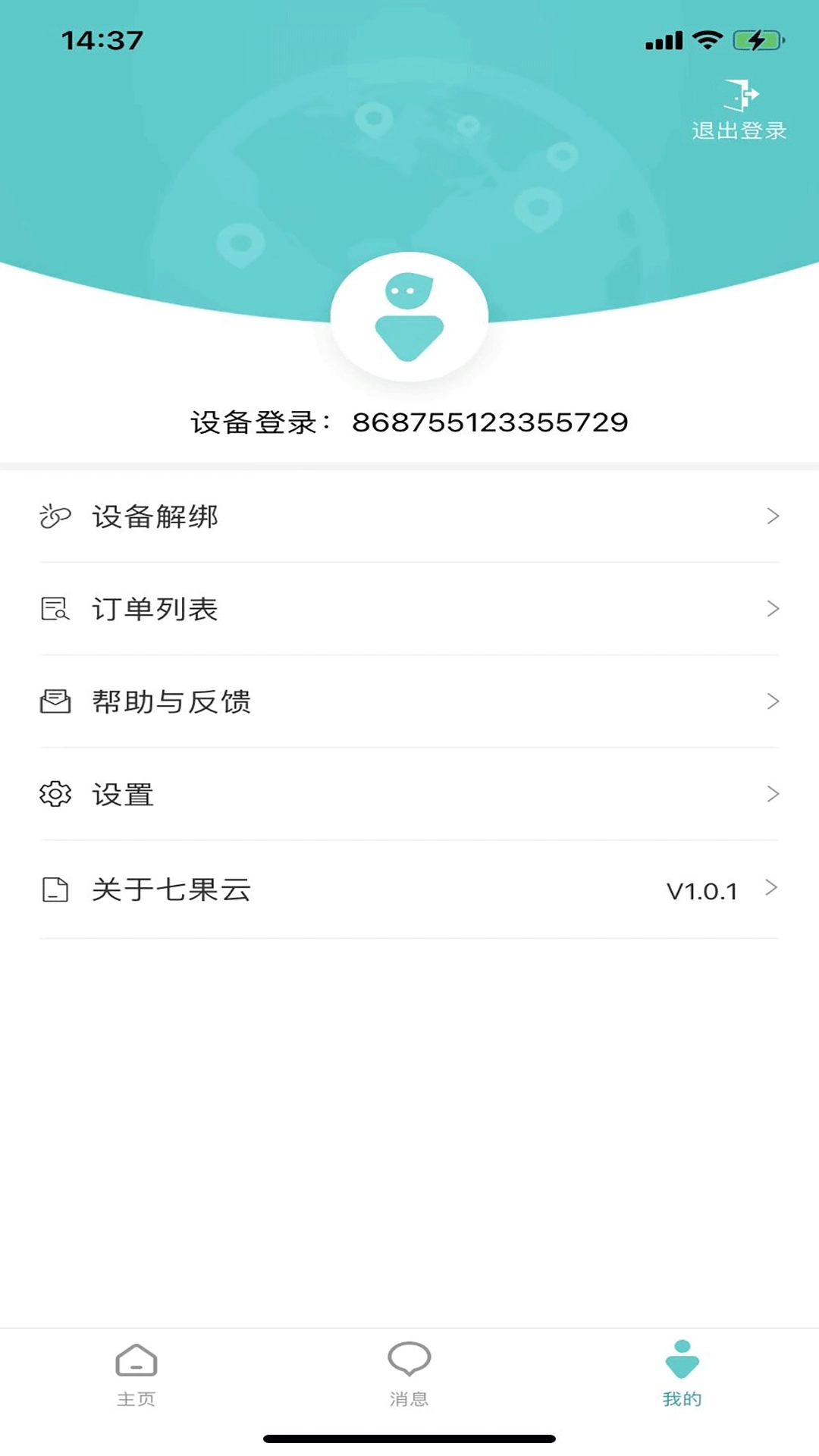Switch to the 主页 tab
This screenshot has width=819, height=1456.
(135, 1392)
